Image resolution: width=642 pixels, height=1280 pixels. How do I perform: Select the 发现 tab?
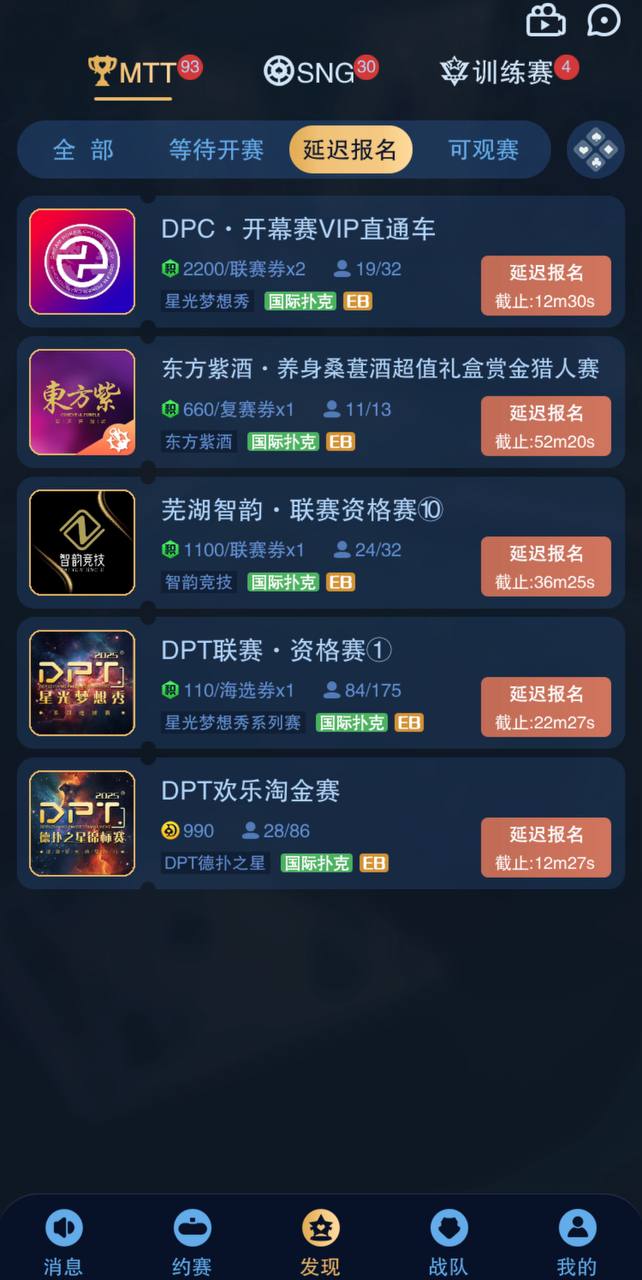click(x=320, y=1242)
